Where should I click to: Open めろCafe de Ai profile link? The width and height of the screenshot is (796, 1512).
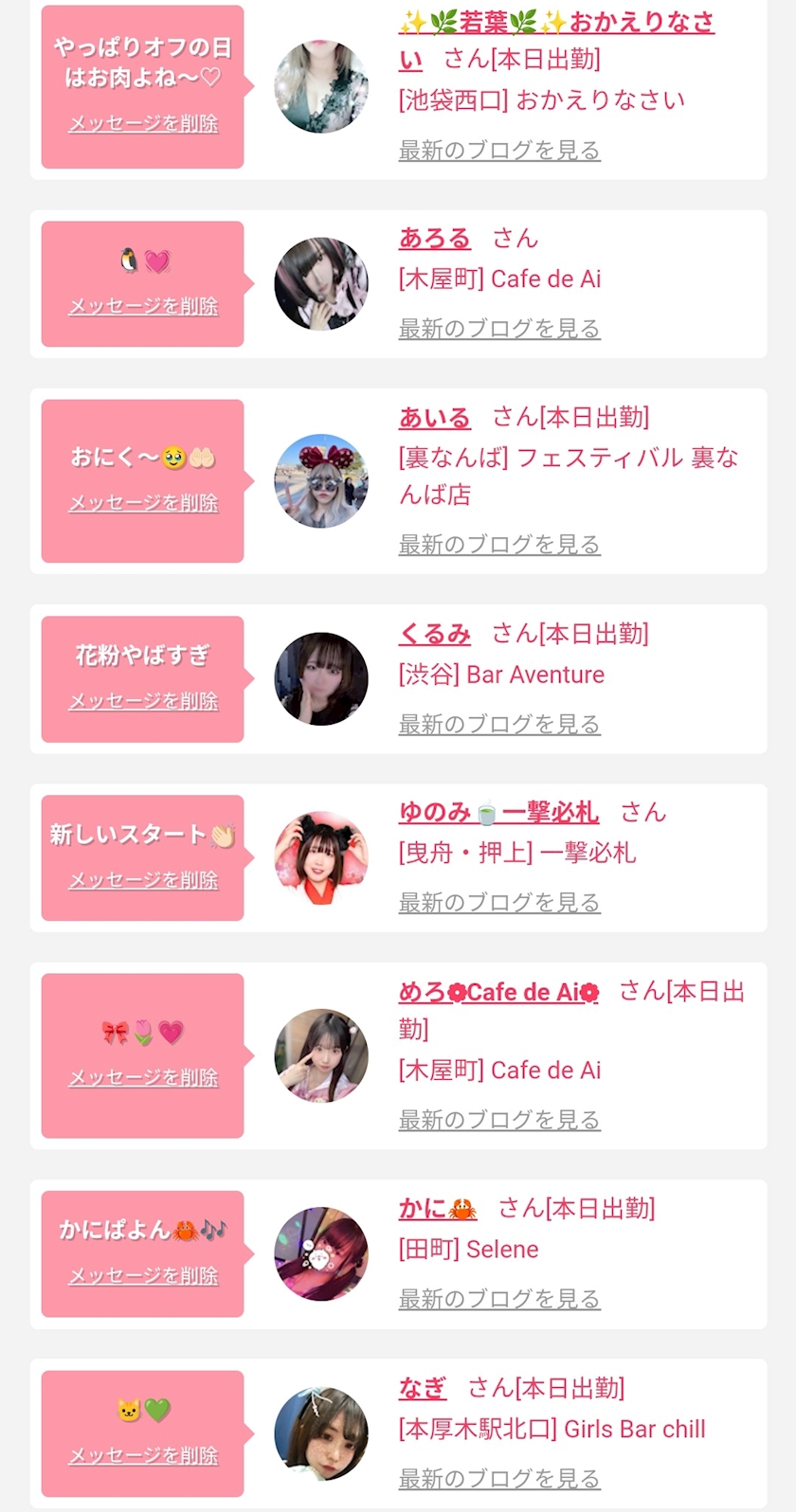498,992
